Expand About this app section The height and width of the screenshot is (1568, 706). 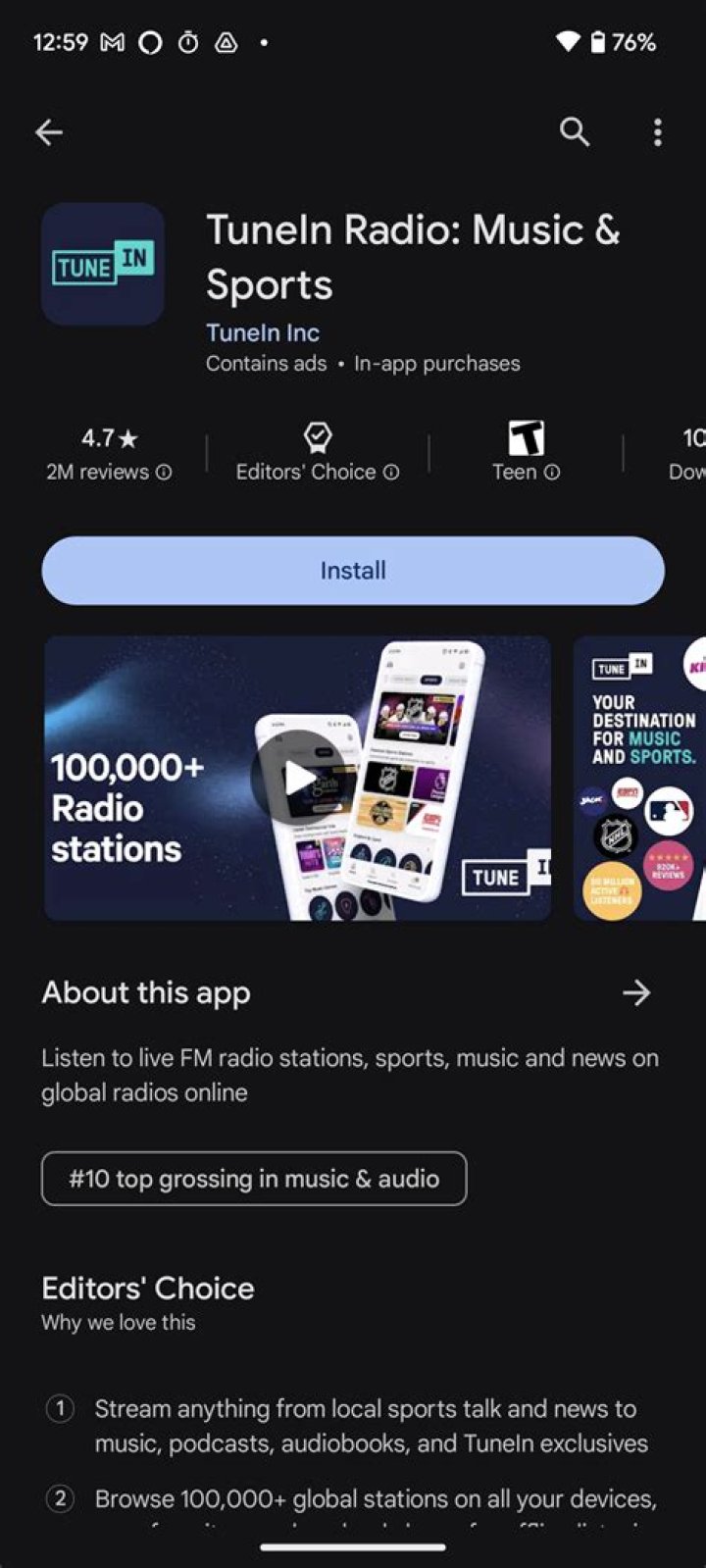pos(635,992)
